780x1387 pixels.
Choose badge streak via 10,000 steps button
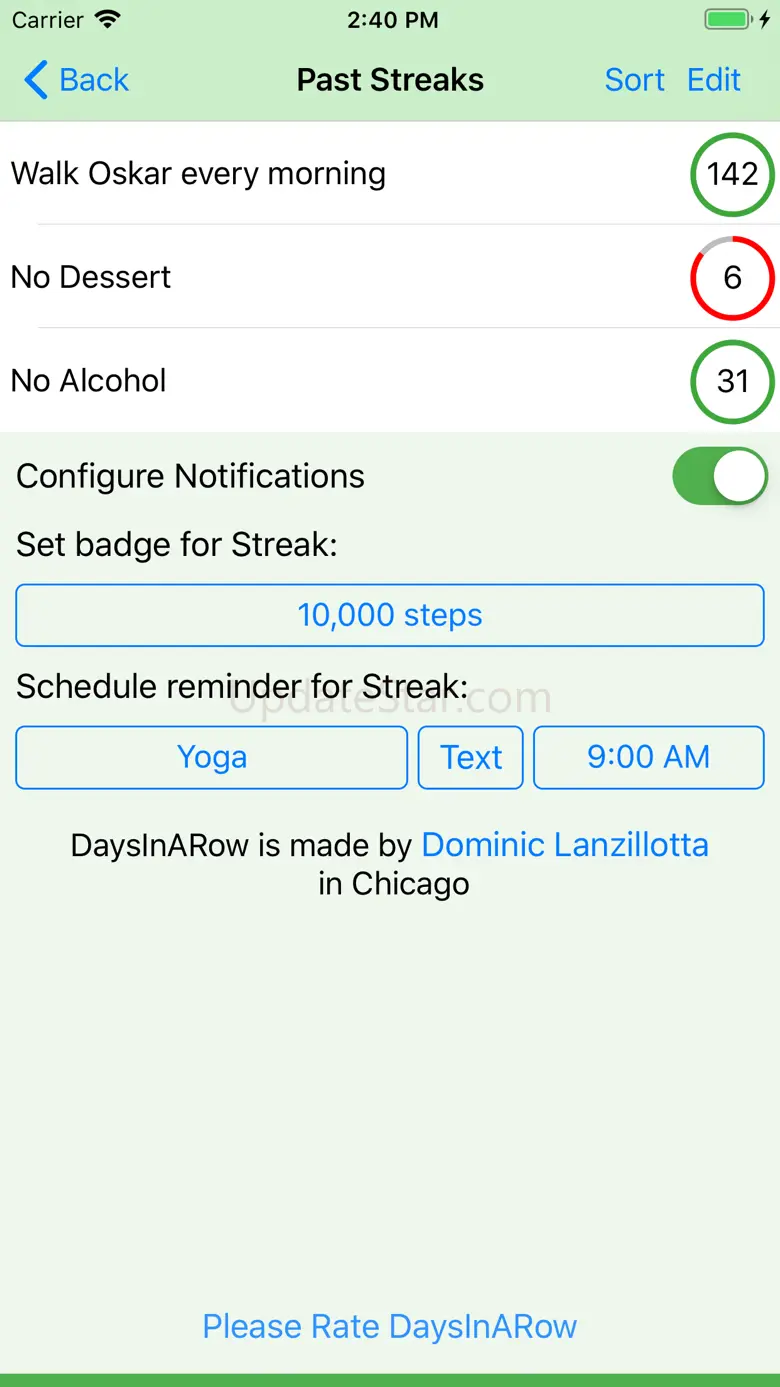pos(390,615)
